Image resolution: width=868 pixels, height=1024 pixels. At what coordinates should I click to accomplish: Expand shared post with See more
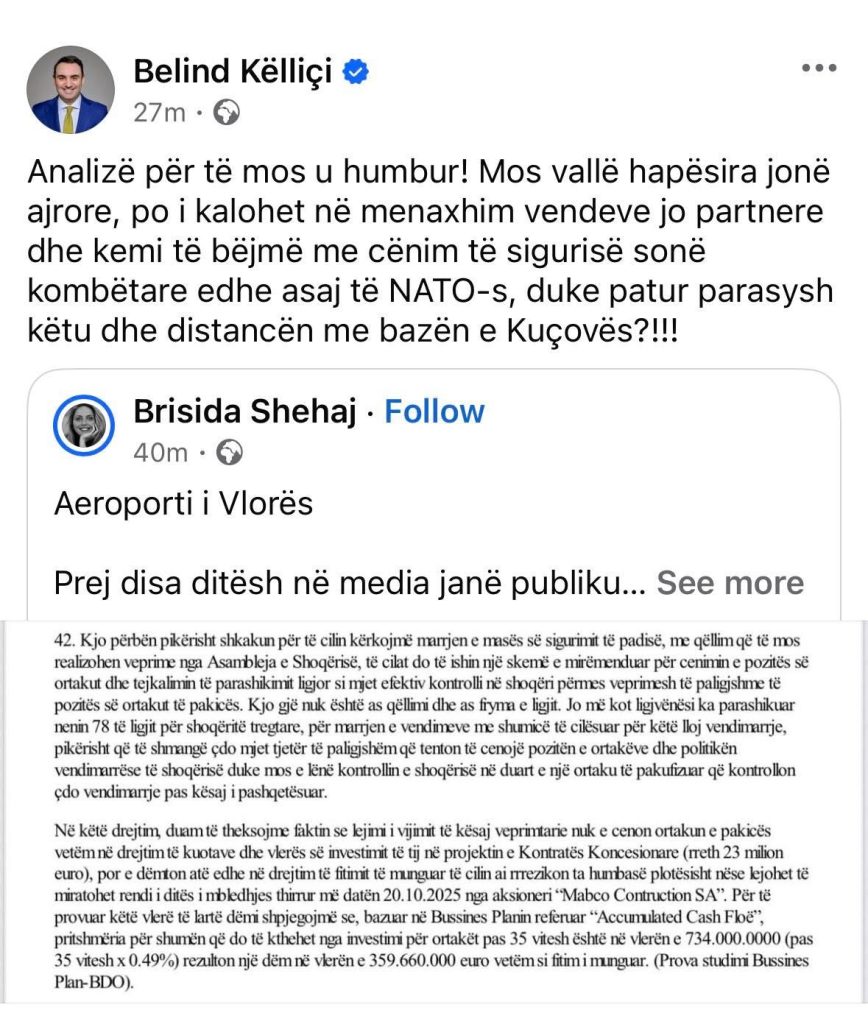729,582
